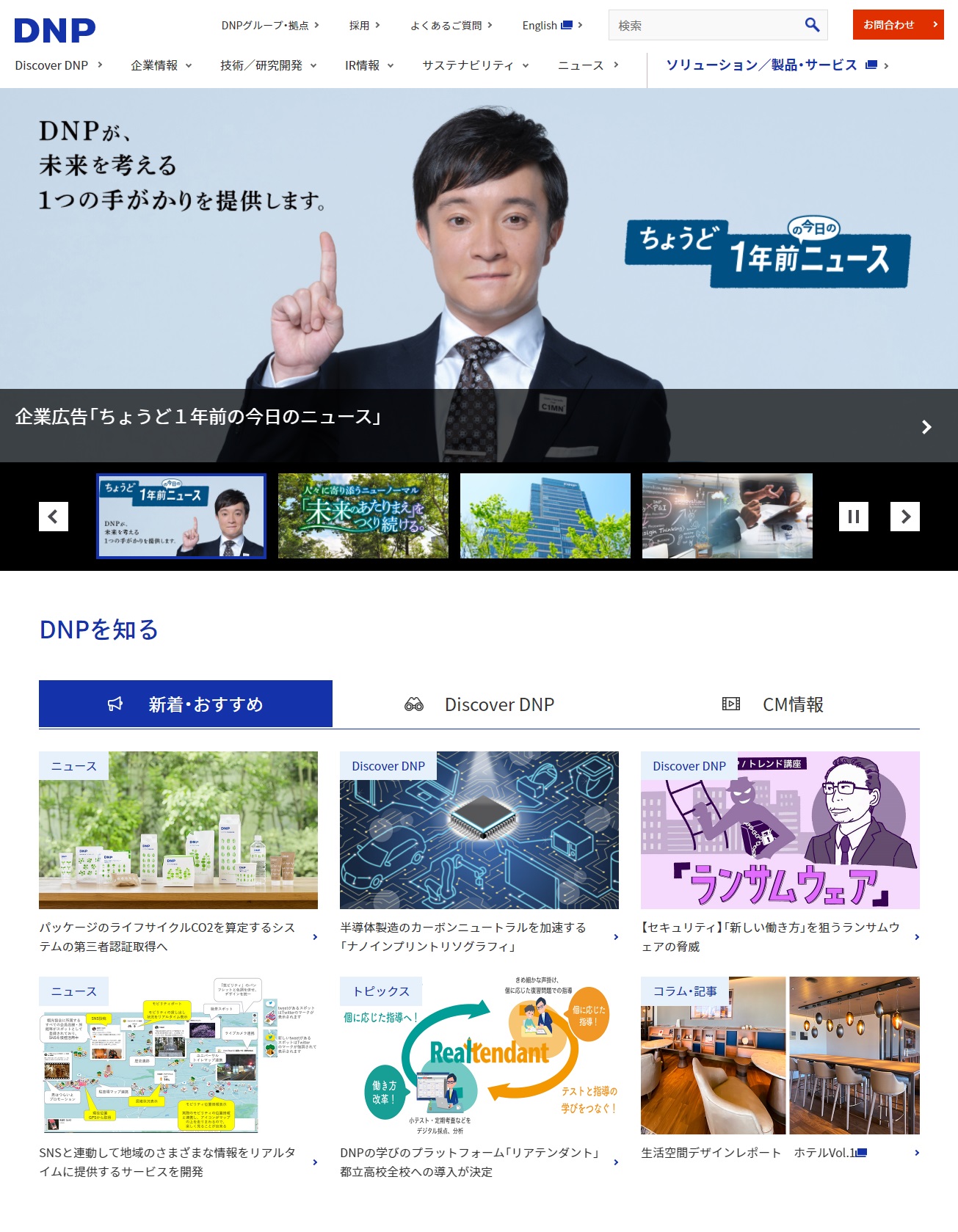The height and width of the screenshot is (1232, 958).
Task: Go to the next carousel slide
Action: click(904, 517)
